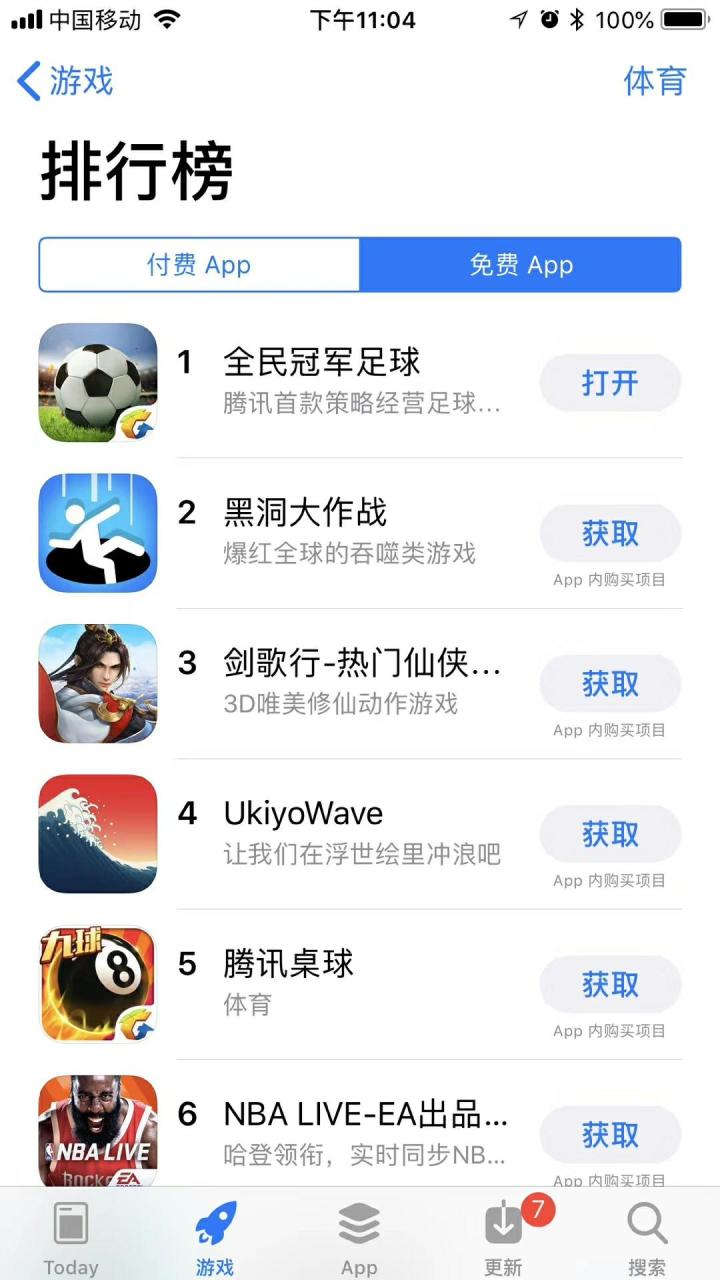Get 腾讯桌球 game
Screen dimensions: 720x1280
point(610,985)
